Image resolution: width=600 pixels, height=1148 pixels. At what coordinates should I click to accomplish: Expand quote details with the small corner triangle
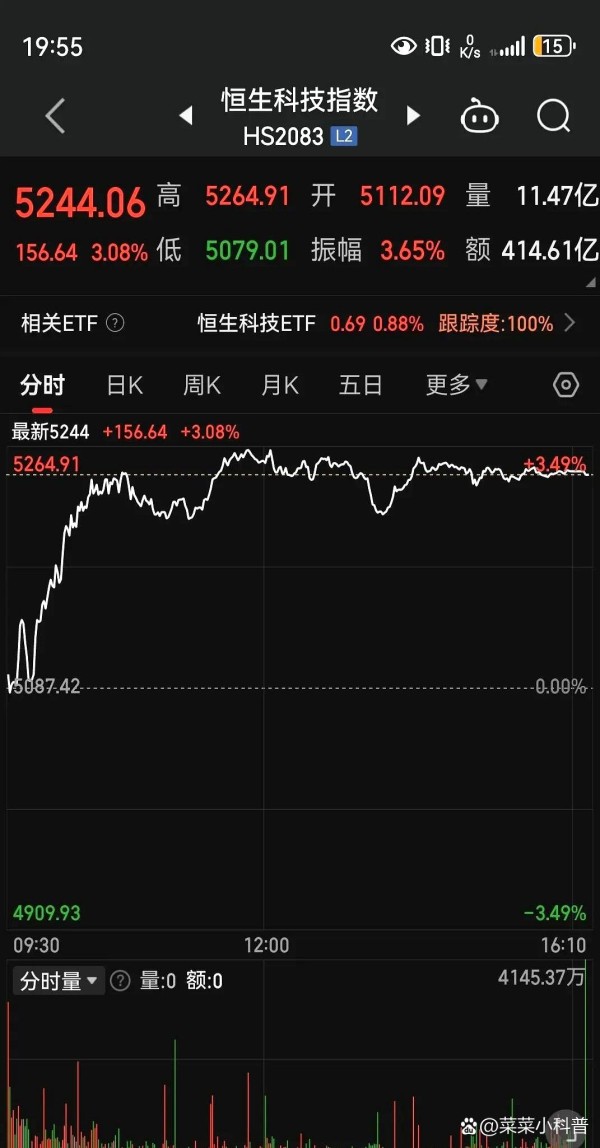[590, 283]
